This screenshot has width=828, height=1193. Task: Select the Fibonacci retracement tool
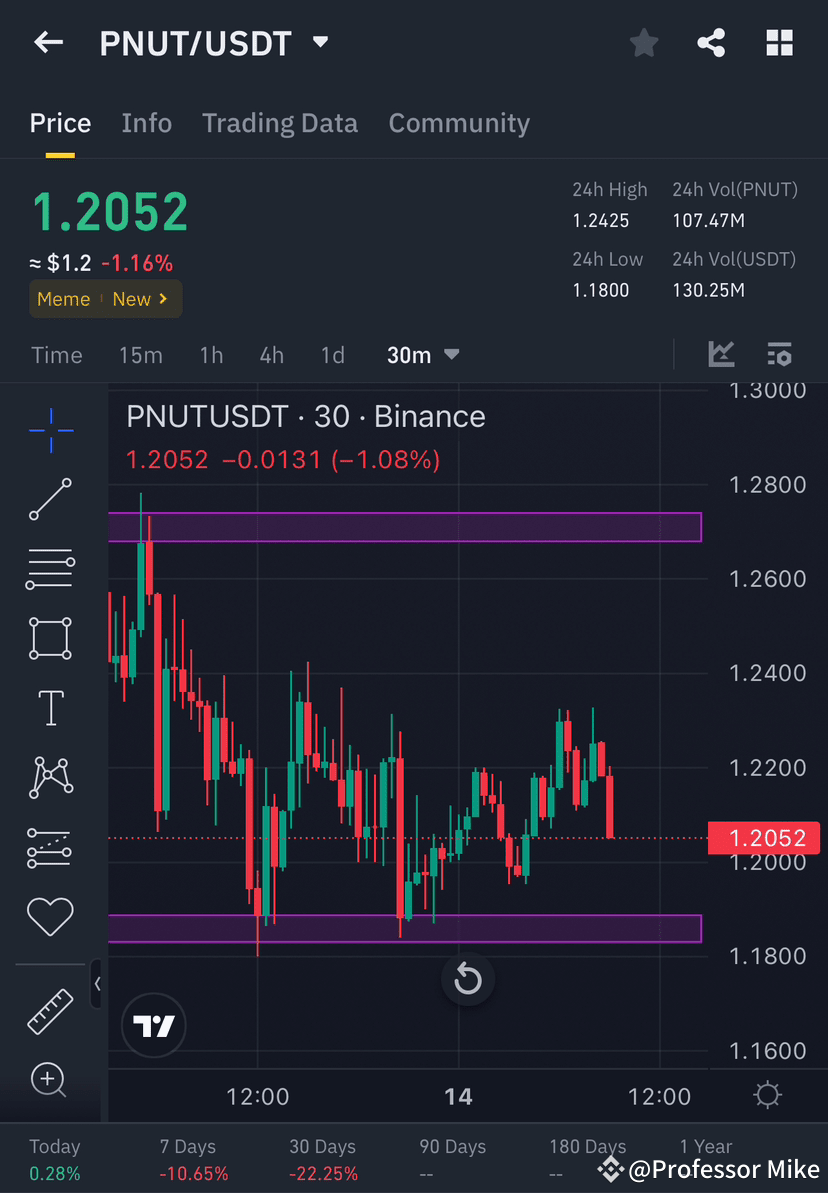click(50, 569)
